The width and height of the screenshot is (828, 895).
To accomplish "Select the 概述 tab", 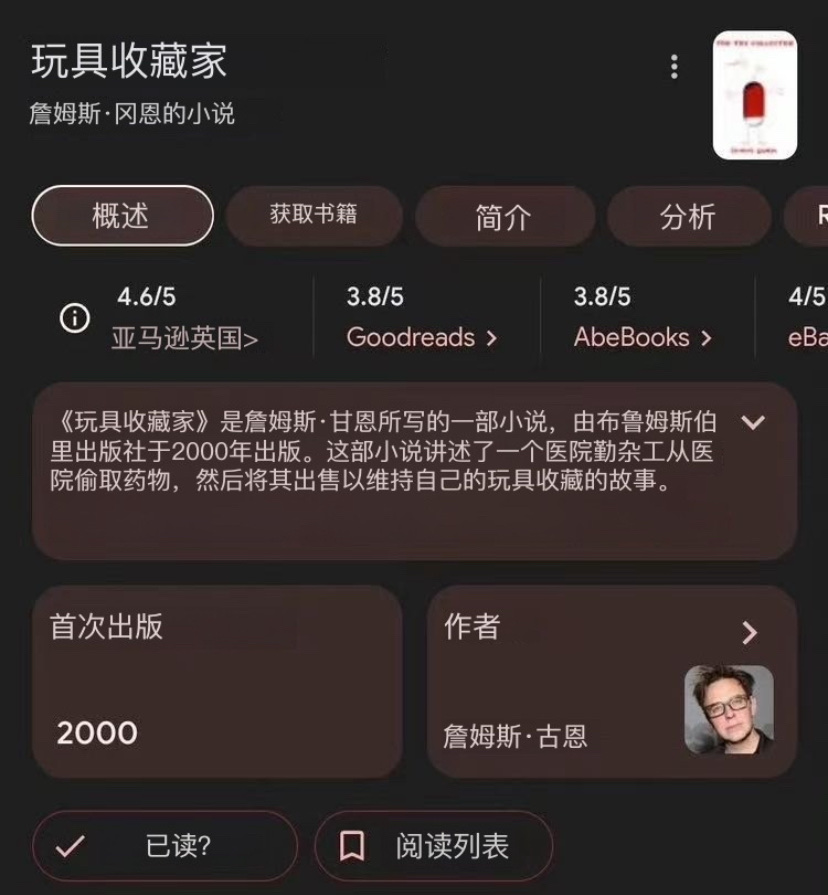I will (122, 216).
